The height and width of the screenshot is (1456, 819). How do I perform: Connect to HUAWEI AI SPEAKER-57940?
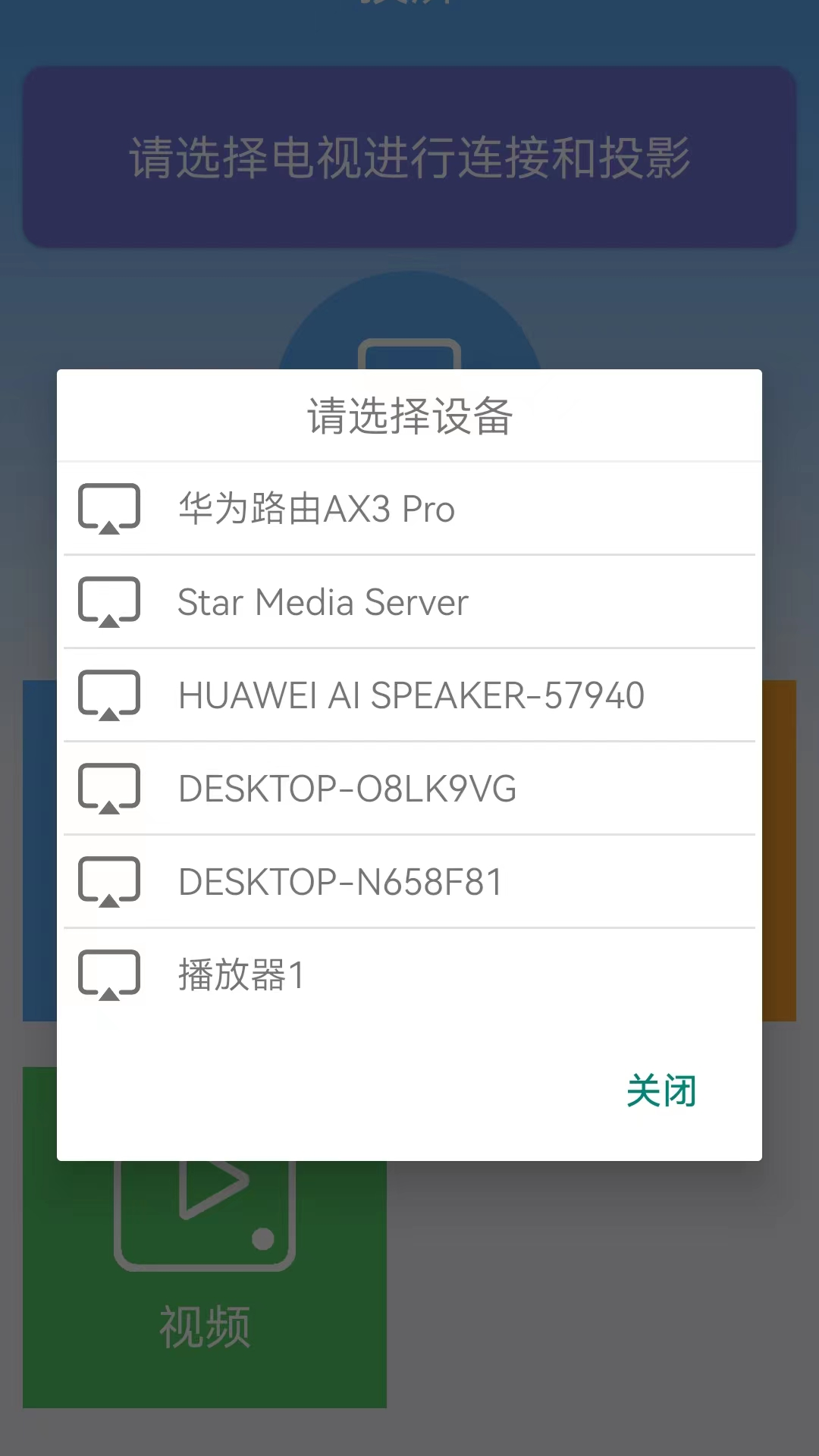point(409,695)
